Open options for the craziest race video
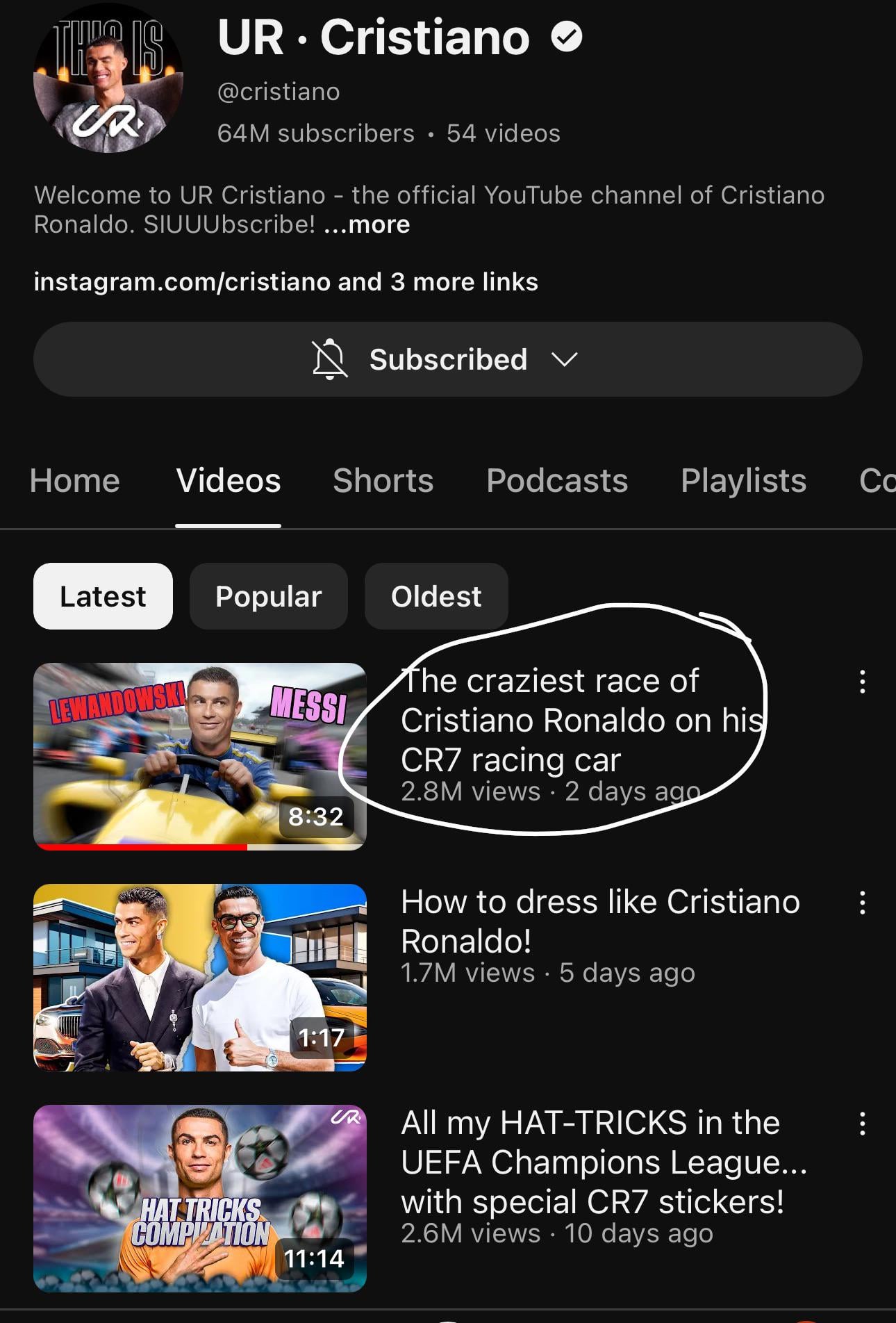The image size is (896, 1323). (862, 682)
